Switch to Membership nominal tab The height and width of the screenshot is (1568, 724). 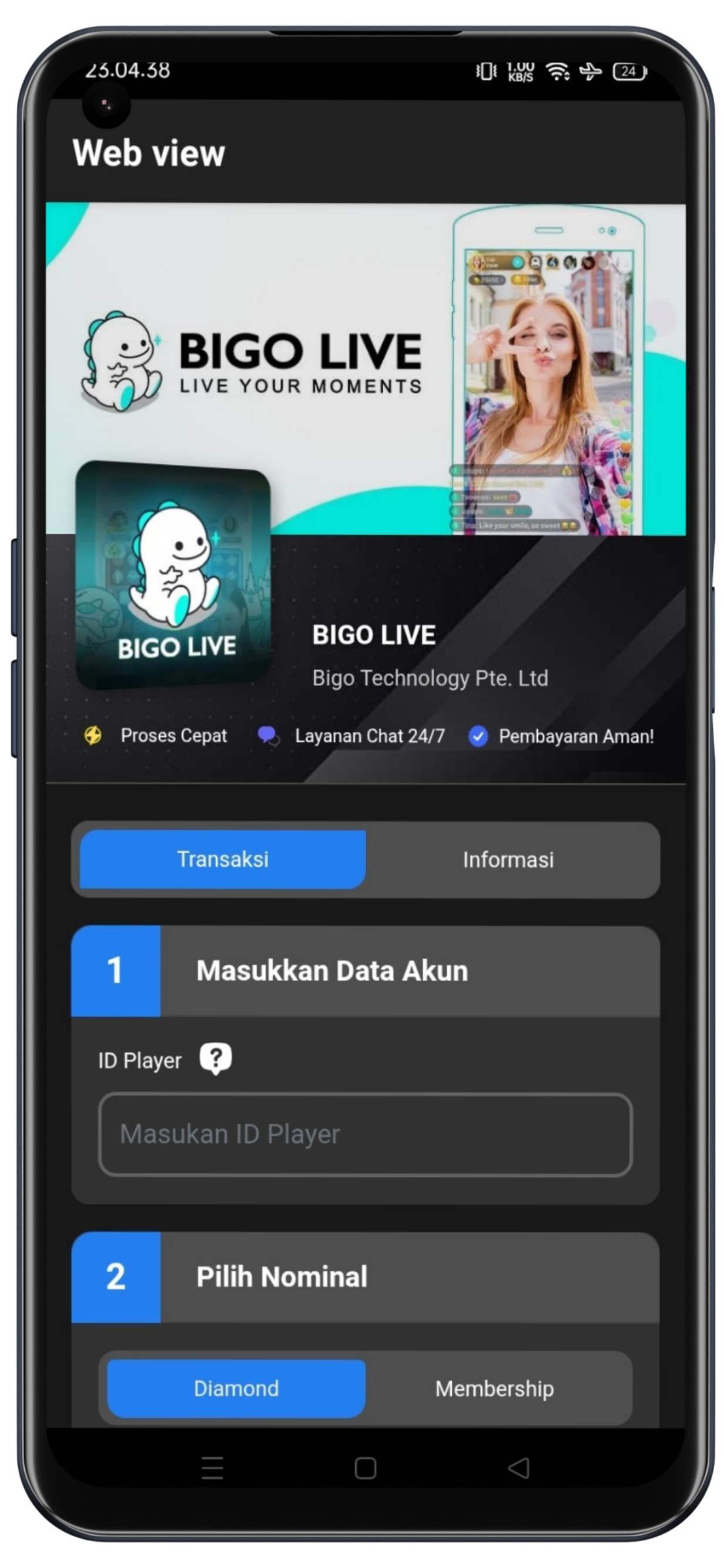point(494,1388)
